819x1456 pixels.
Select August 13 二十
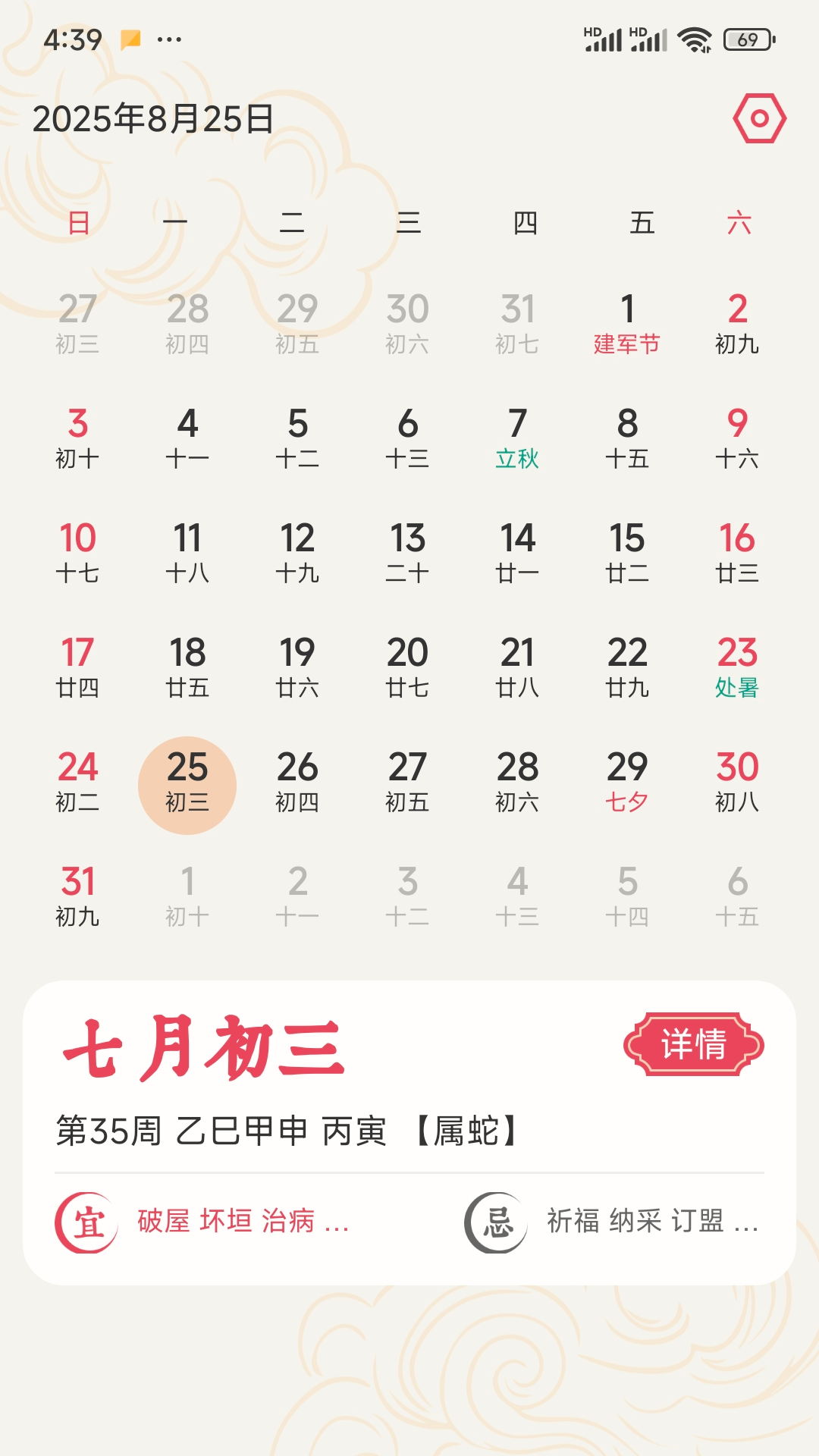[407, 553]
